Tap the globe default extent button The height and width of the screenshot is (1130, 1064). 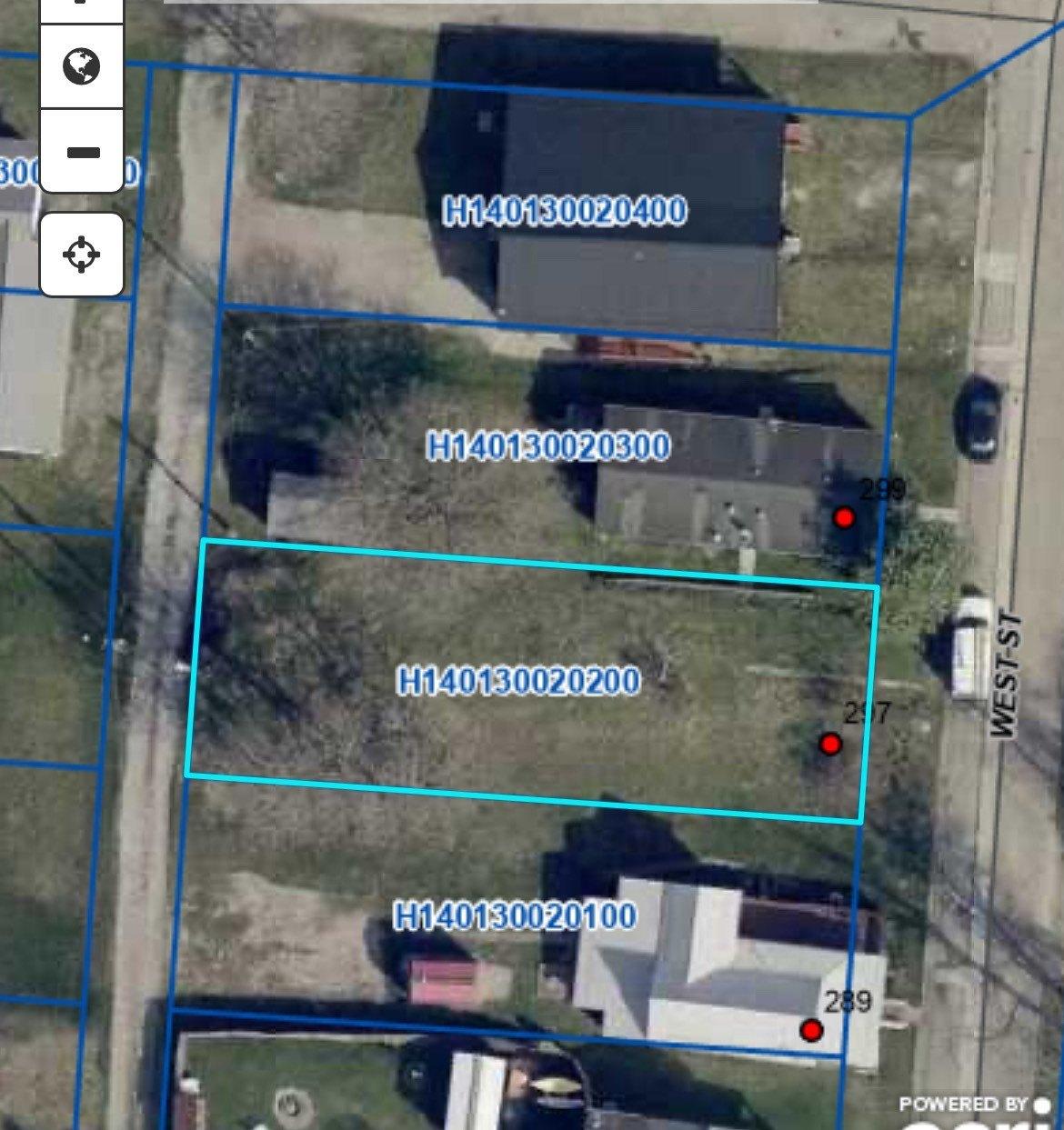[82, 66]
